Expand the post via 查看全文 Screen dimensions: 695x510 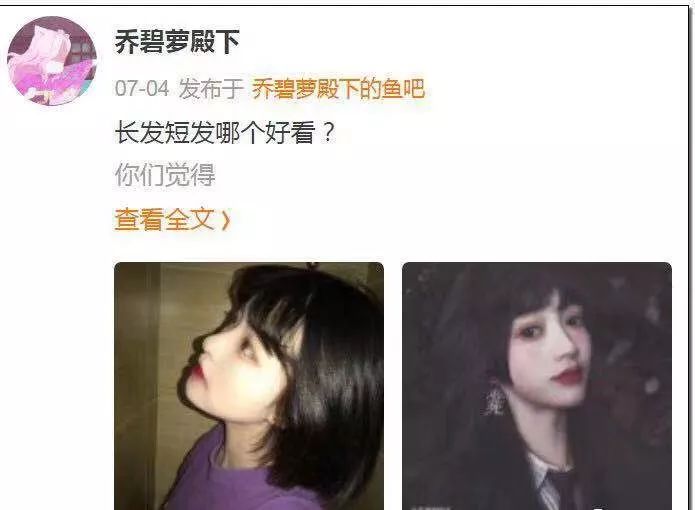click(x=172, y=219)
